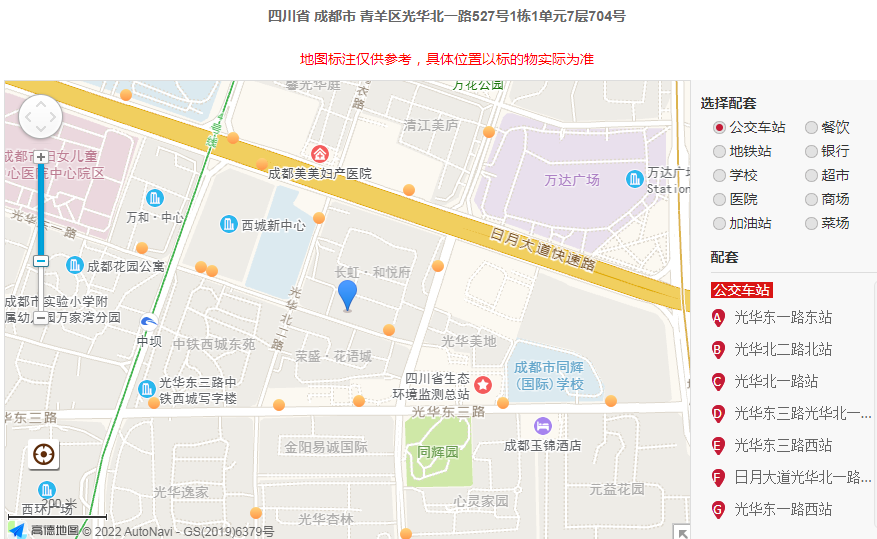Select the 餐饮 radio option
The image size is (877, 539).
[811, 127]
